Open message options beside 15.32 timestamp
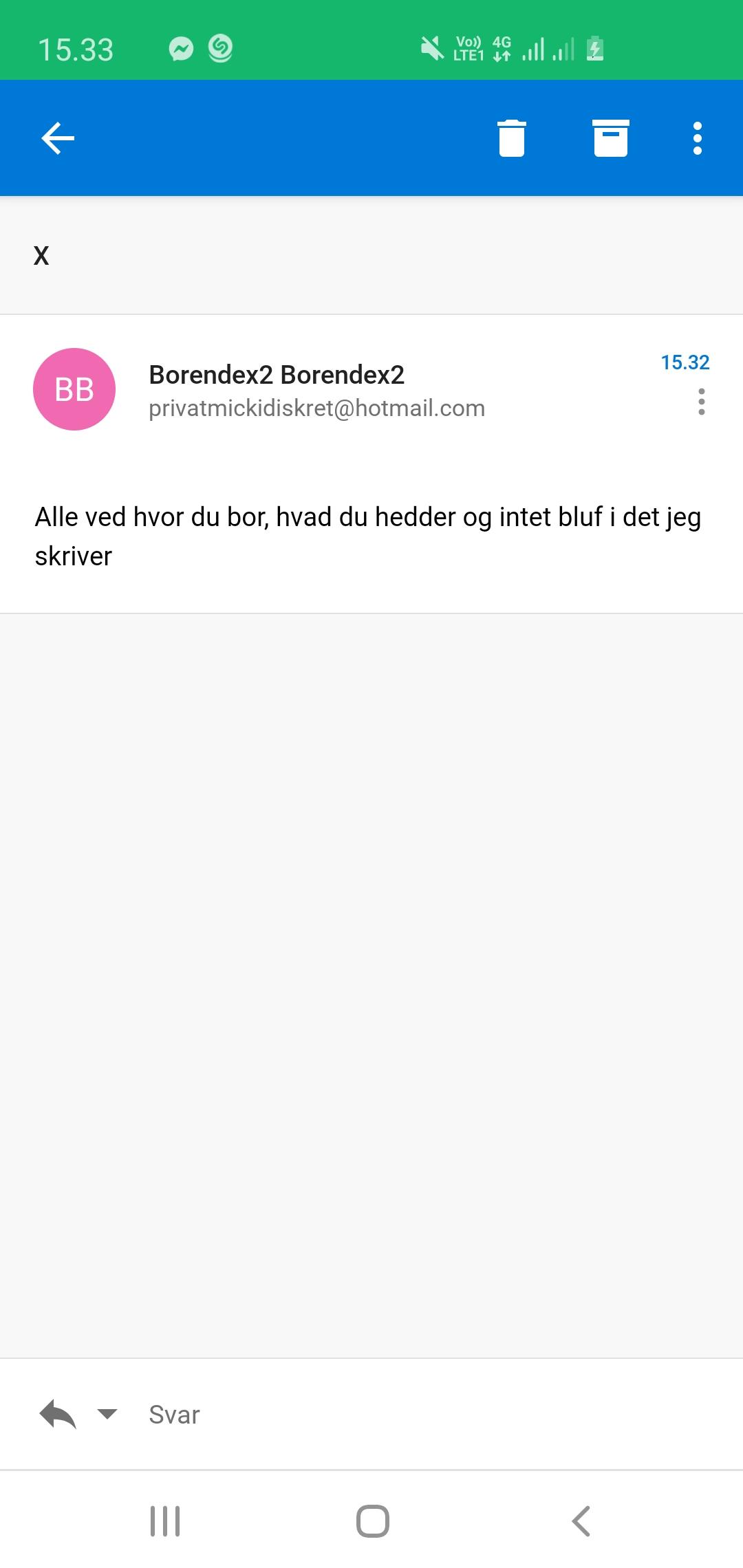The image size is (743, 1568). click(x=702, y=402)
